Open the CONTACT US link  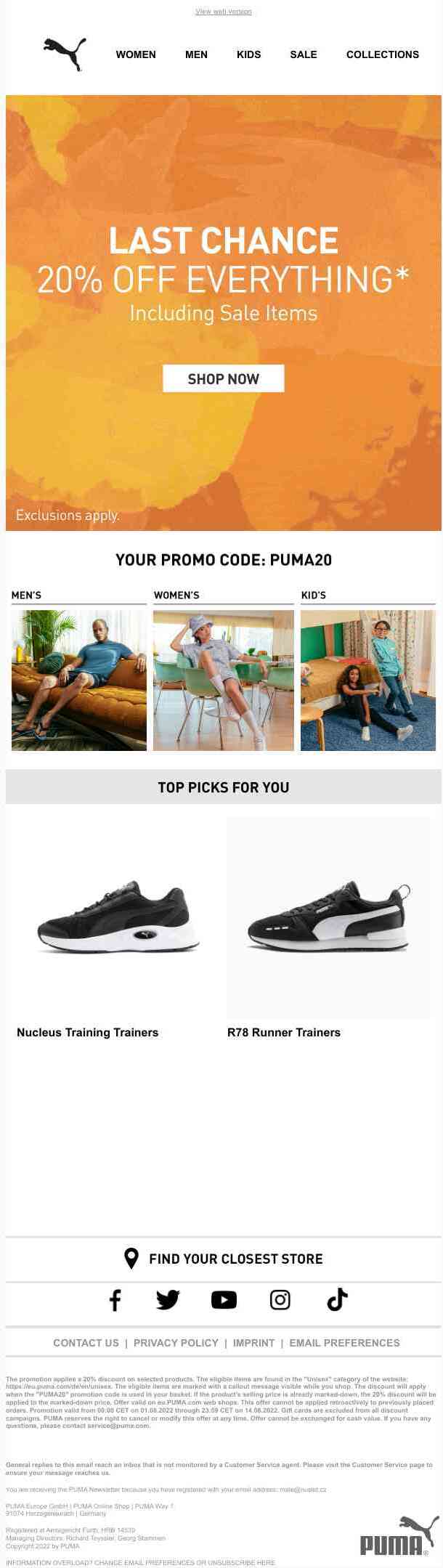pyautogui.click(x=86, y=1343)
